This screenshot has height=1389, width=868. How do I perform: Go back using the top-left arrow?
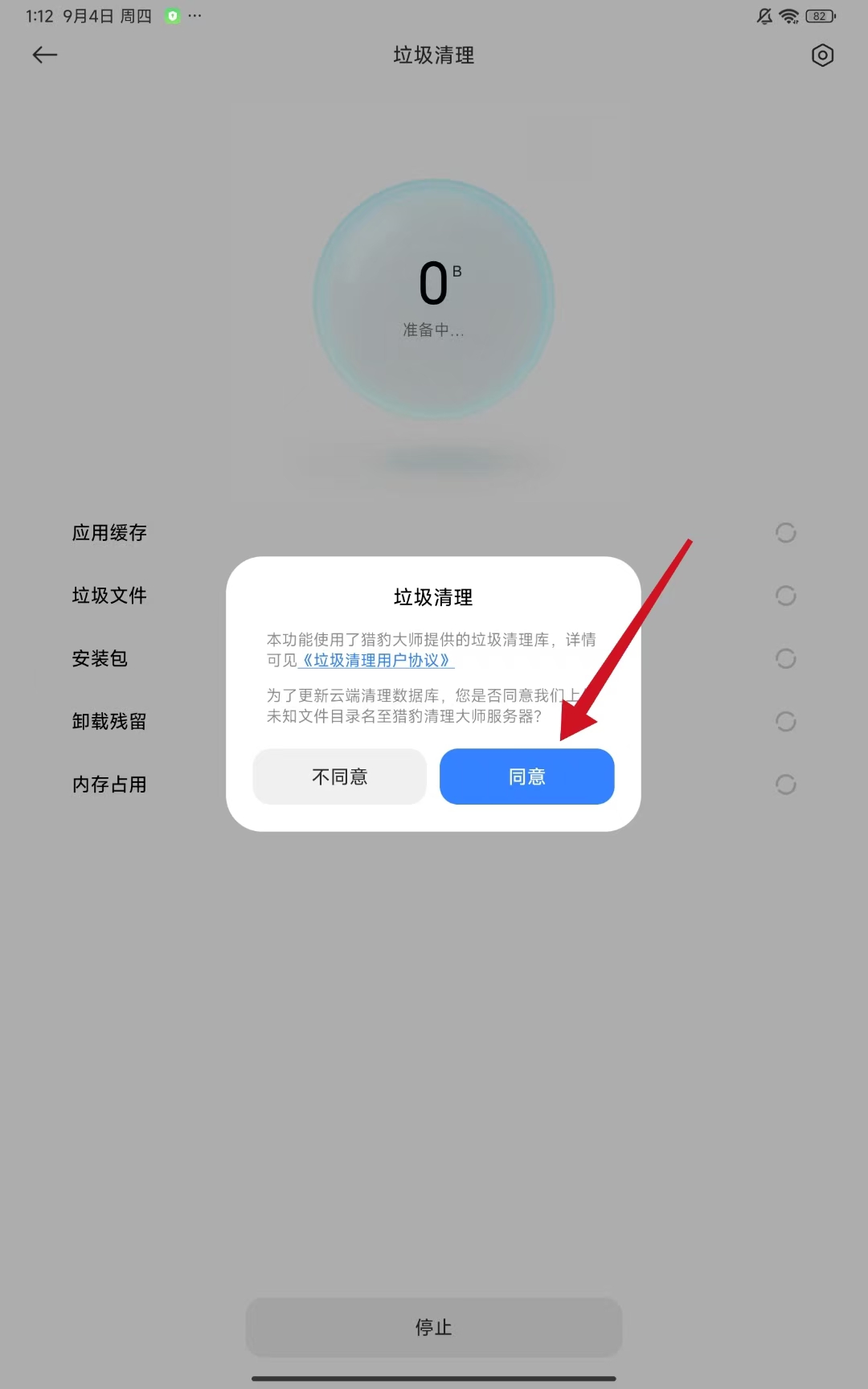click(x=45, y=55)
